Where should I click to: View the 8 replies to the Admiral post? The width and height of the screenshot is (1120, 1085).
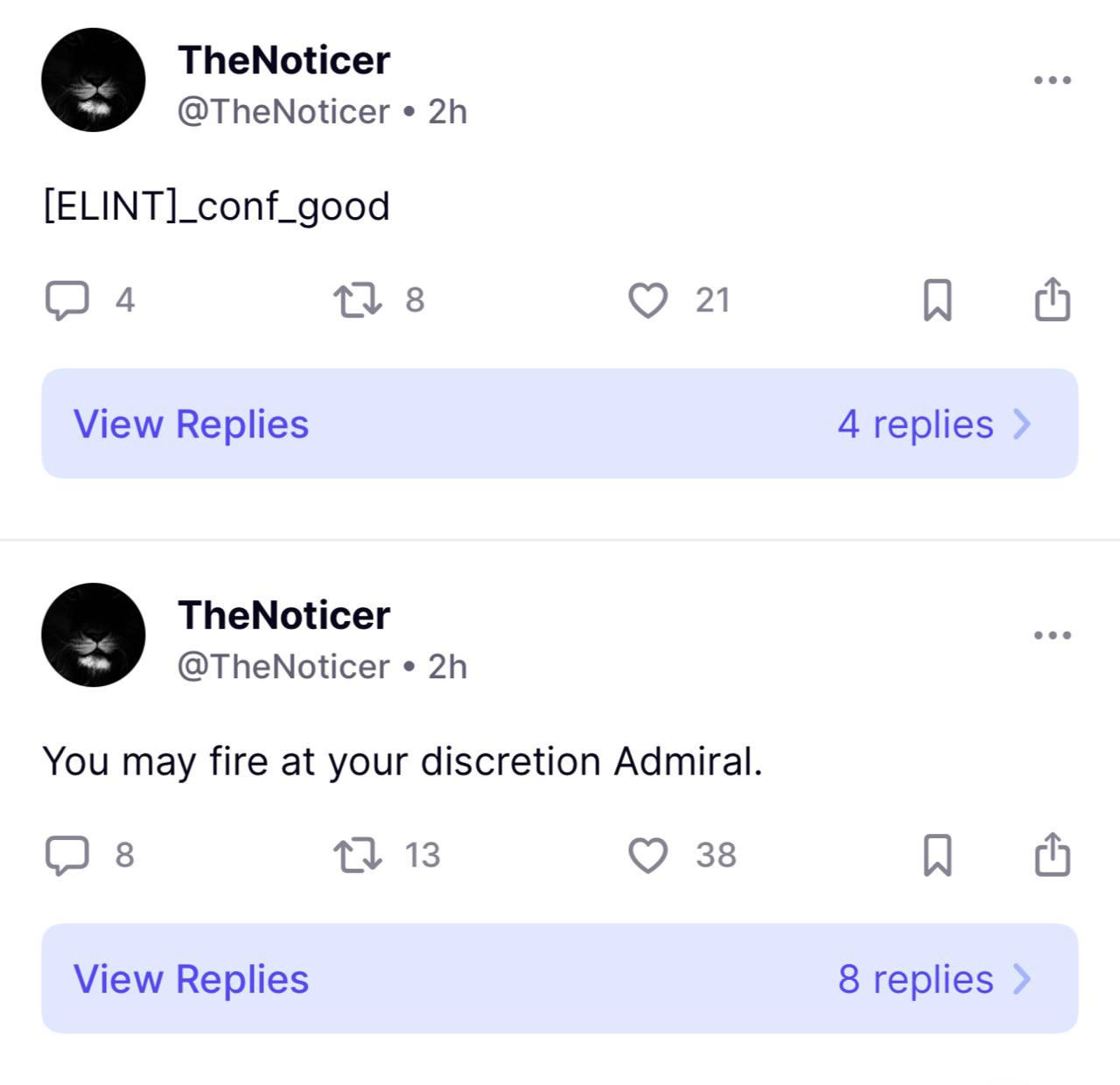560,978
